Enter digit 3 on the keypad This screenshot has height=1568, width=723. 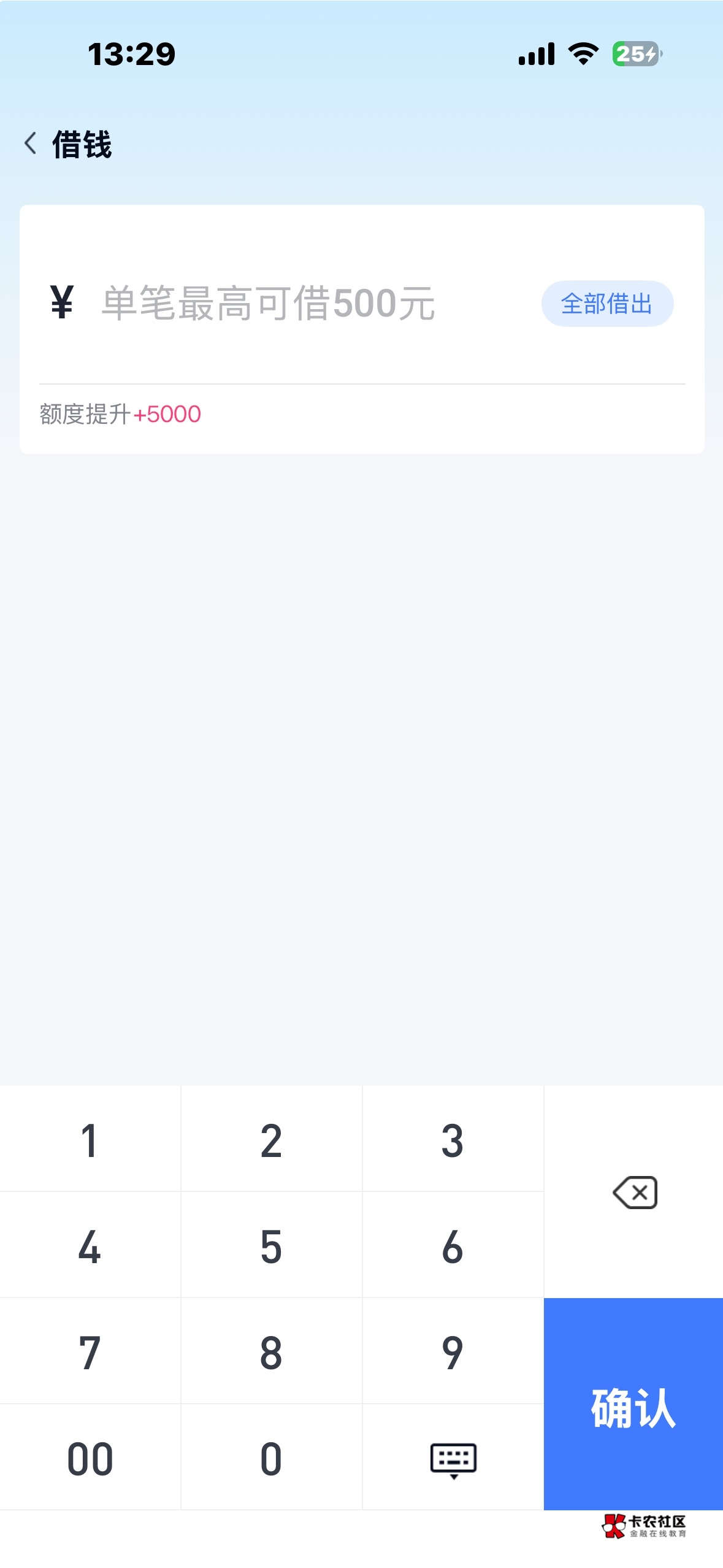tap(453, 1139)
